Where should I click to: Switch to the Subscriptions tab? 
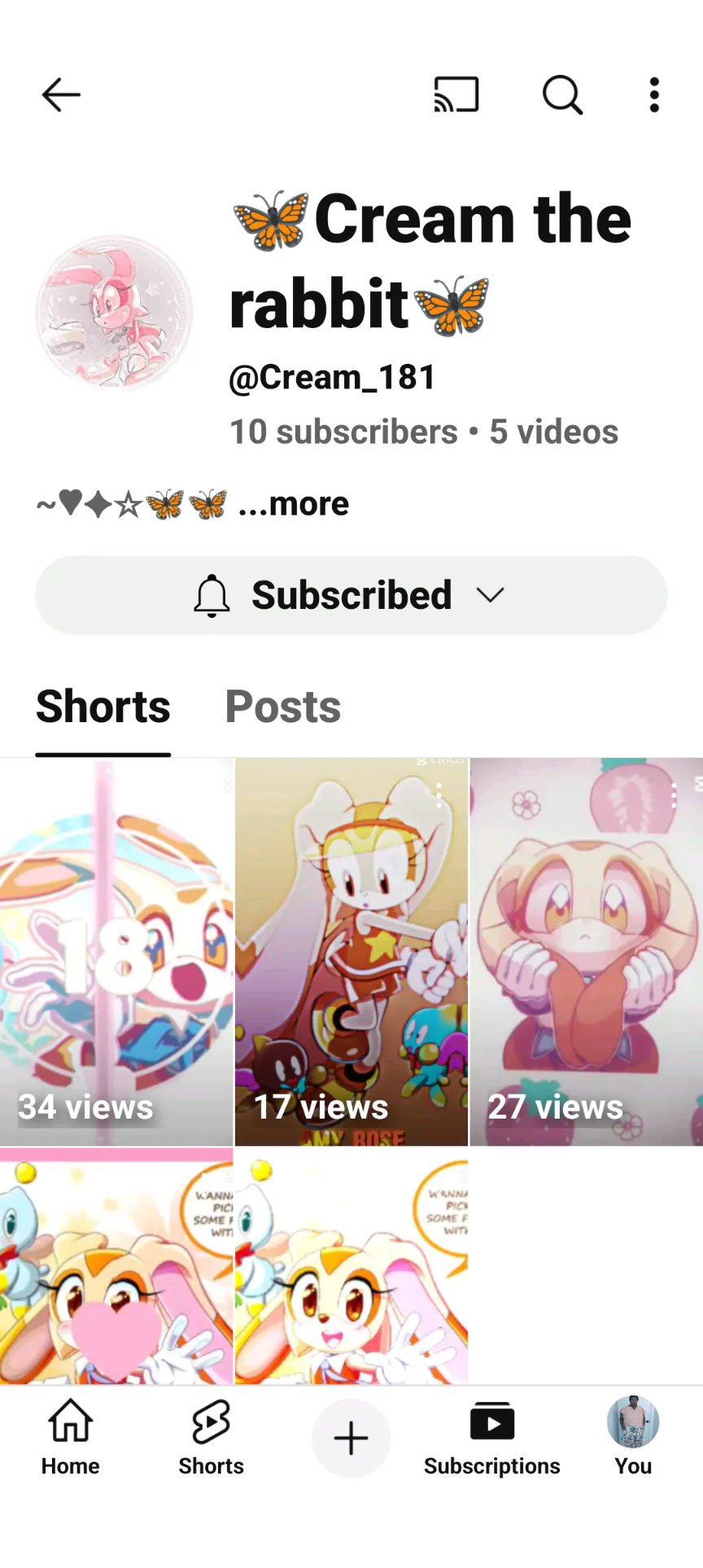[491, 1438]
